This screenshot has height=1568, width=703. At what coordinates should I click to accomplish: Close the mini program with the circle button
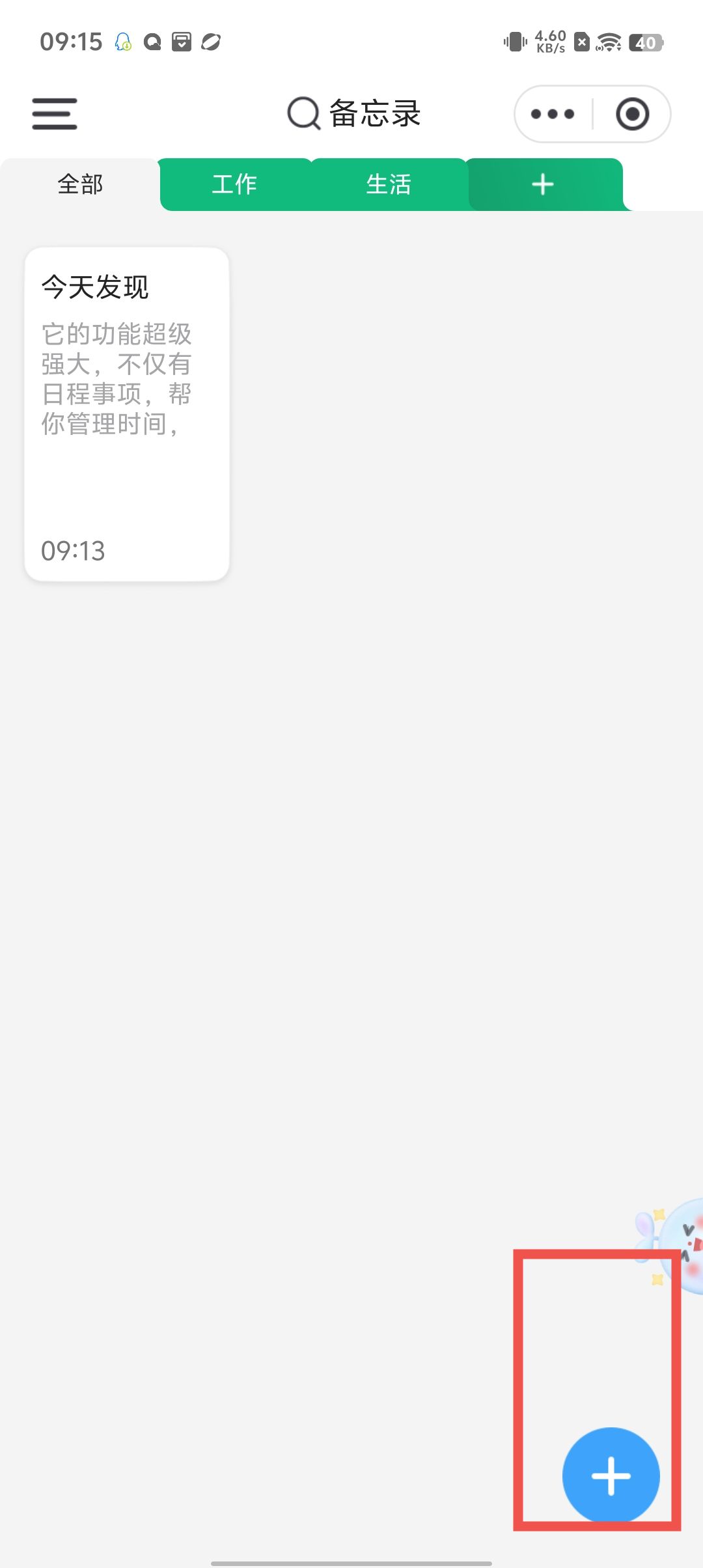pyautogui.click(x=632, y=115)
